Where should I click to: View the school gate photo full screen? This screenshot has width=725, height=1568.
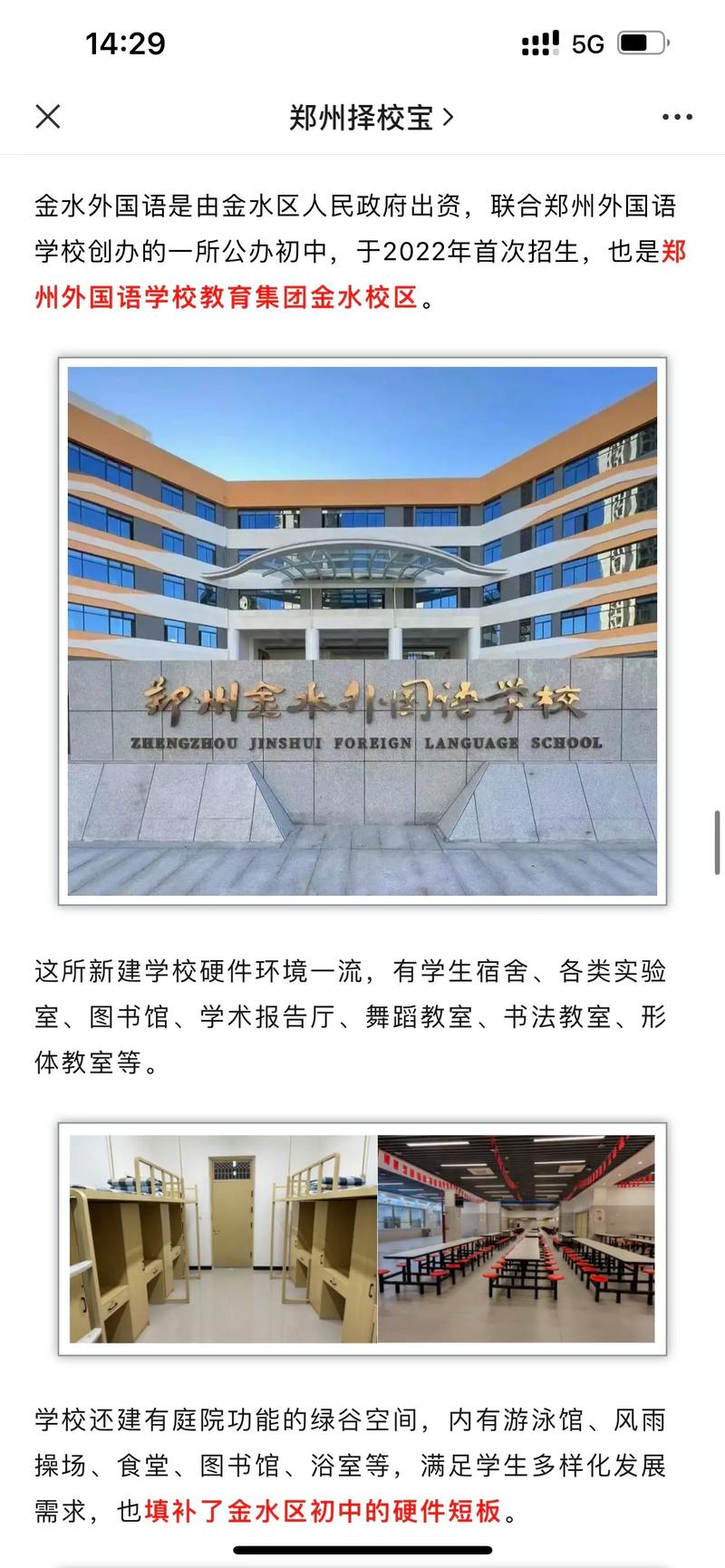pos(362,630)
